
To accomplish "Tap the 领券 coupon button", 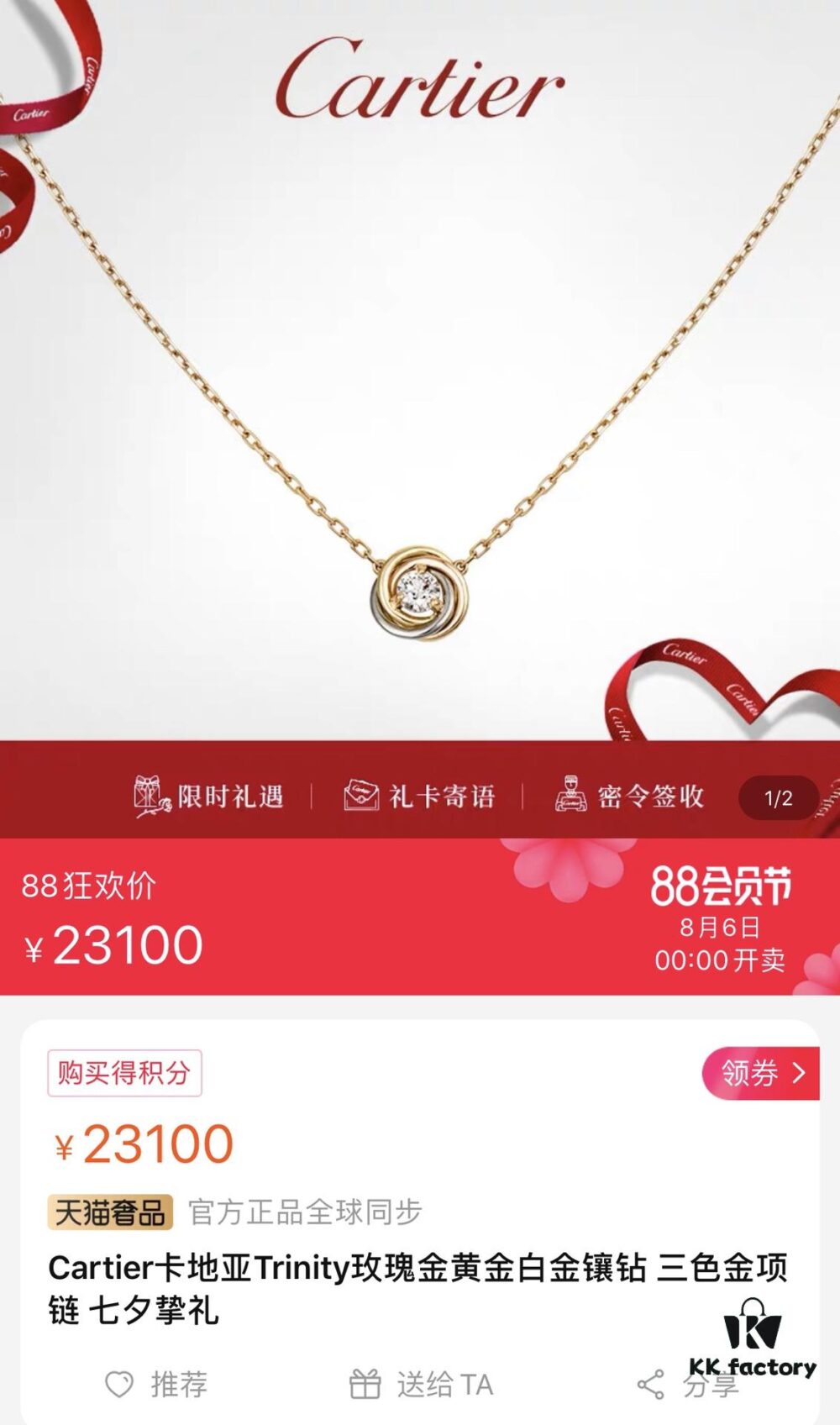I will 761,1073.
